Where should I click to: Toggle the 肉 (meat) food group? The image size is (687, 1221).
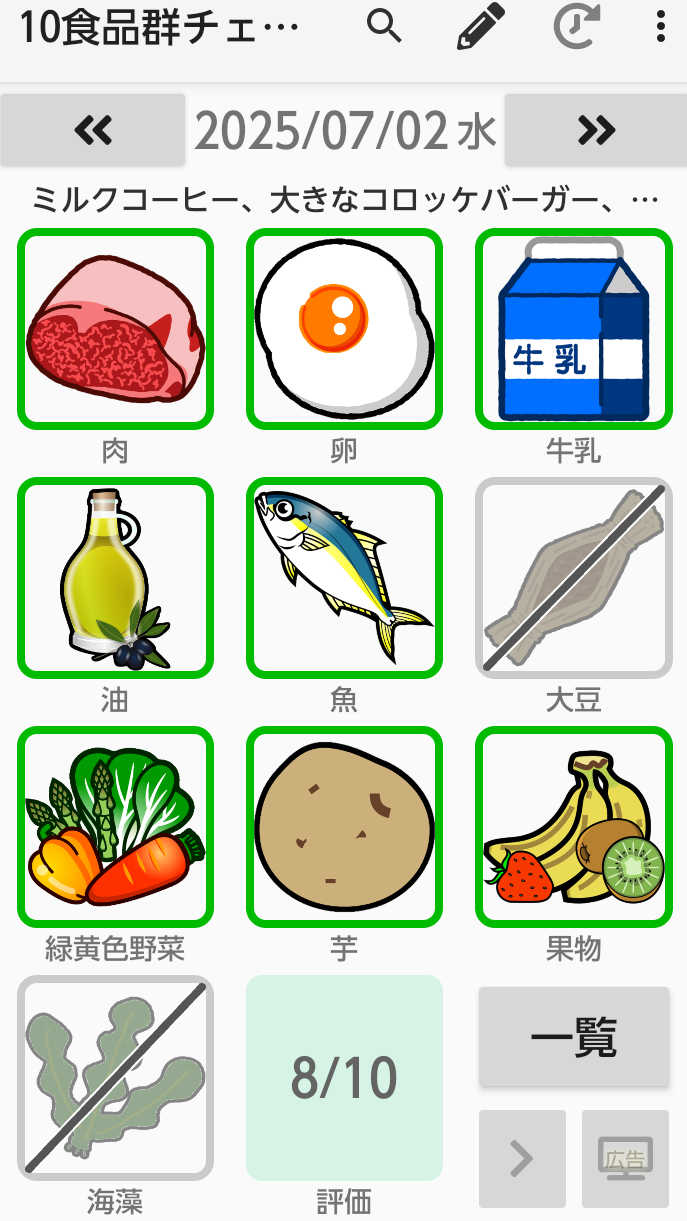(x=115, y=329)
